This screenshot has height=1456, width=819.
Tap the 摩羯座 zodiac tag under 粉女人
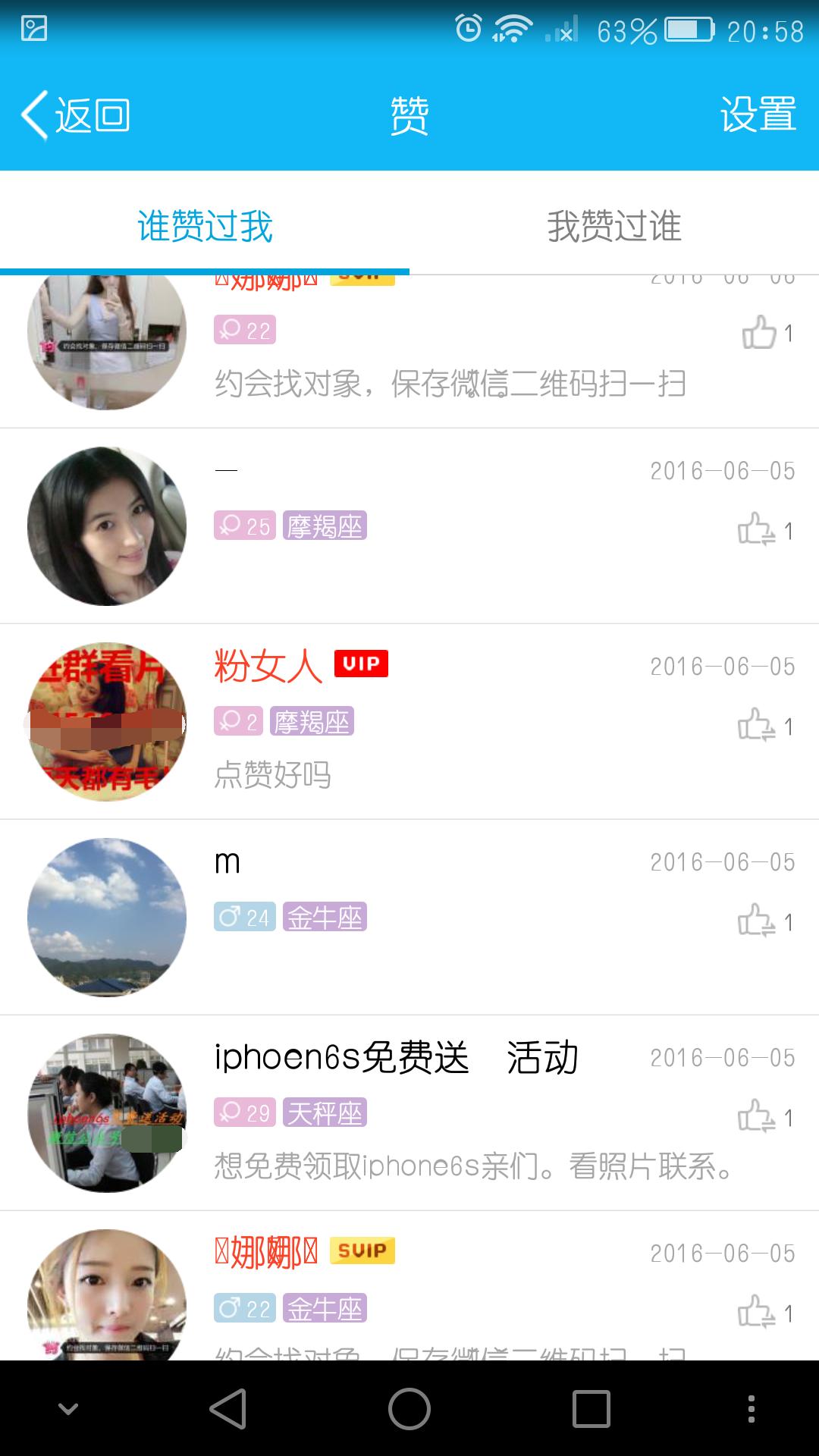tap(312, 723)
